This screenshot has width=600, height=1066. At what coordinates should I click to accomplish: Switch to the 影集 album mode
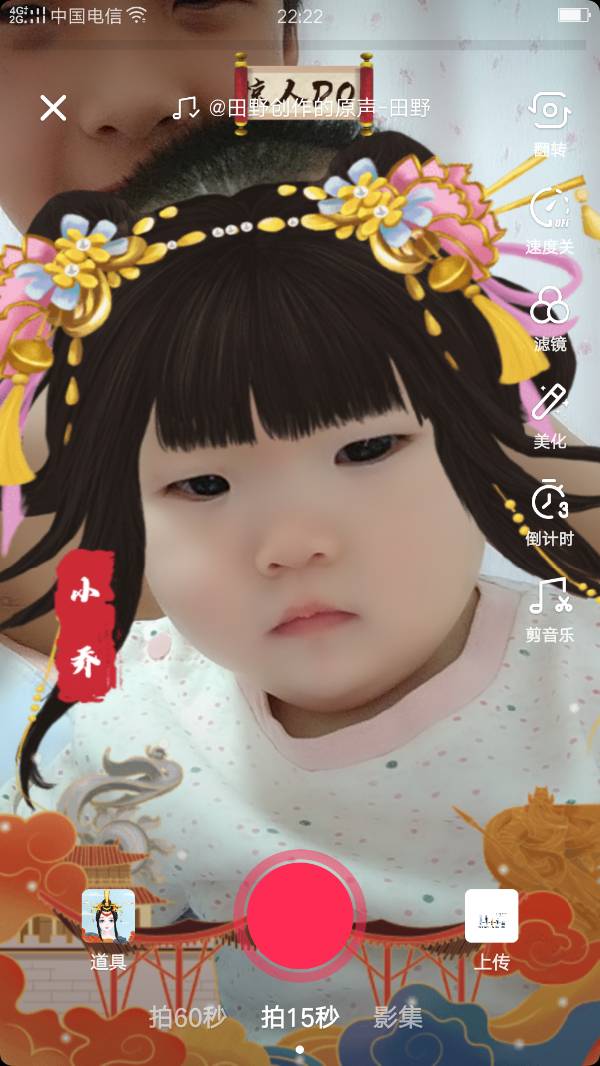[398, 1017]
